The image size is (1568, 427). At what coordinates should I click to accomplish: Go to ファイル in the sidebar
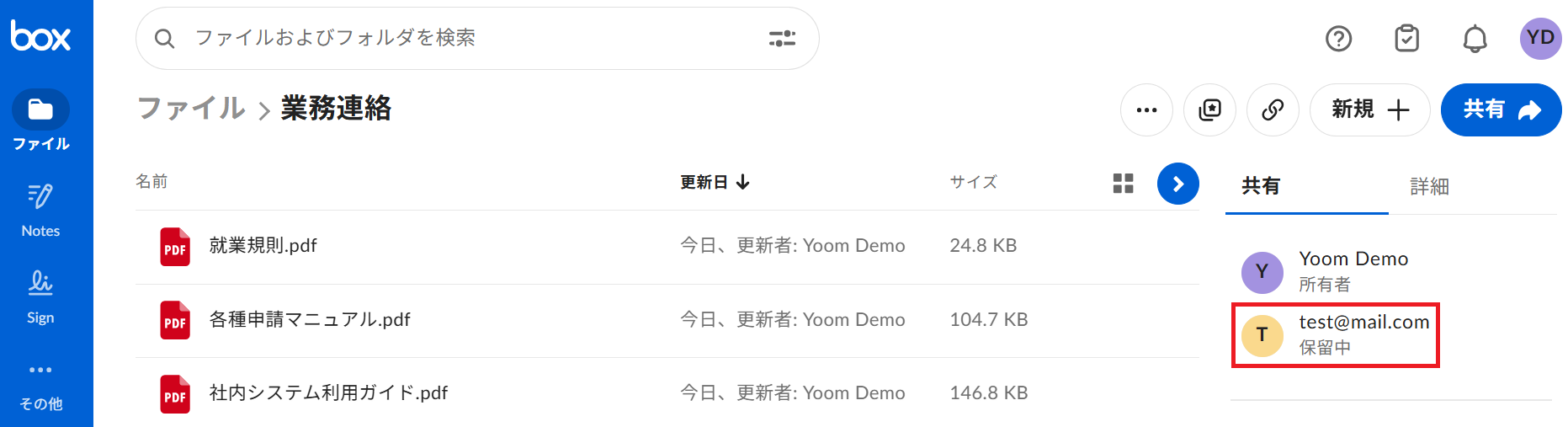pos(40,120)
